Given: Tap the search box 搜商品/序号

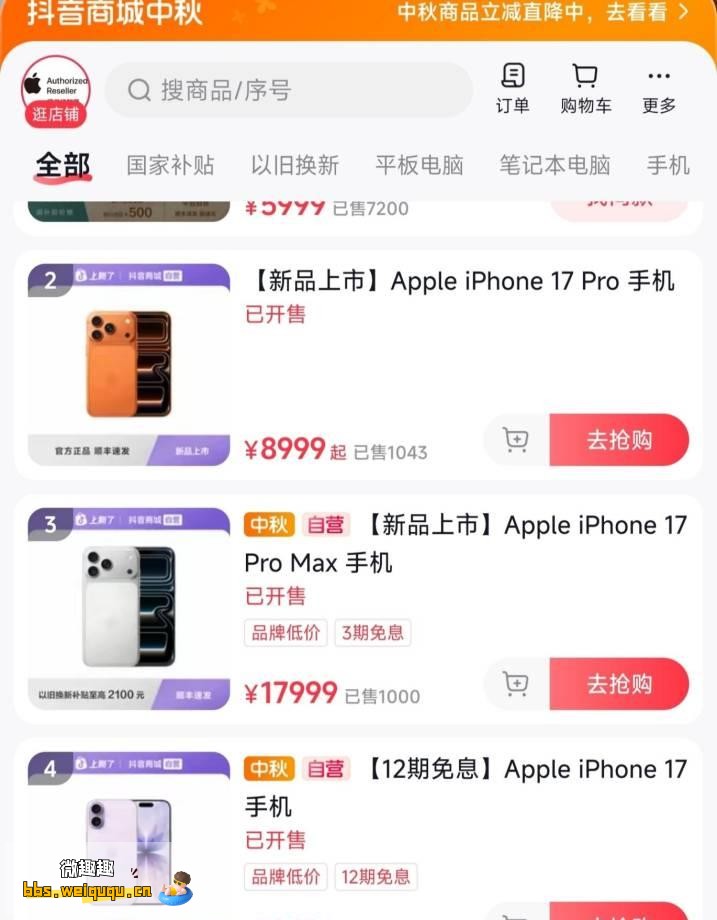Looking at the screenshot, I should [288, 90].
